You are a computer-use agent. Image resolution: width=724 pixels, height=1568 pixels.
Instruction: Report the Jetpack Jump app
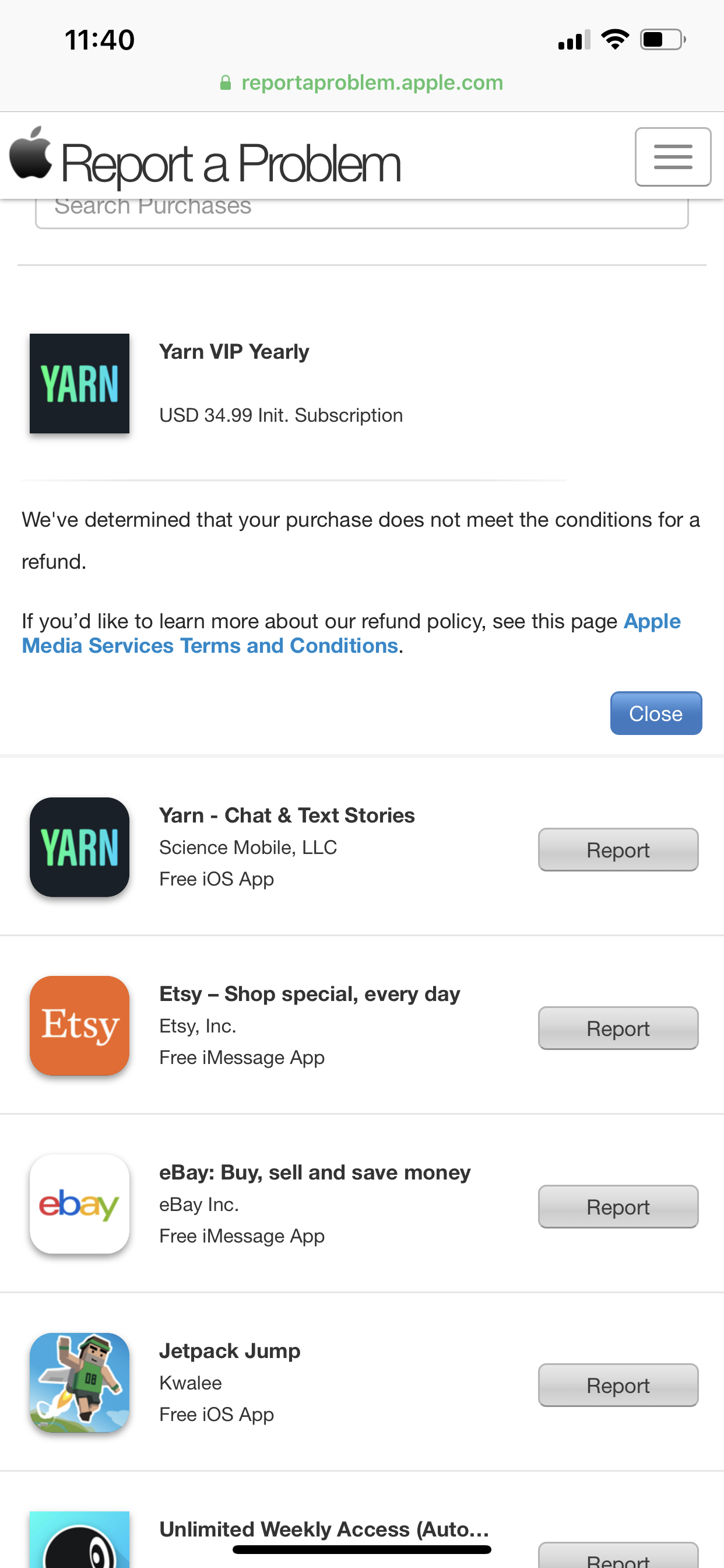(x=617, y=1384)
